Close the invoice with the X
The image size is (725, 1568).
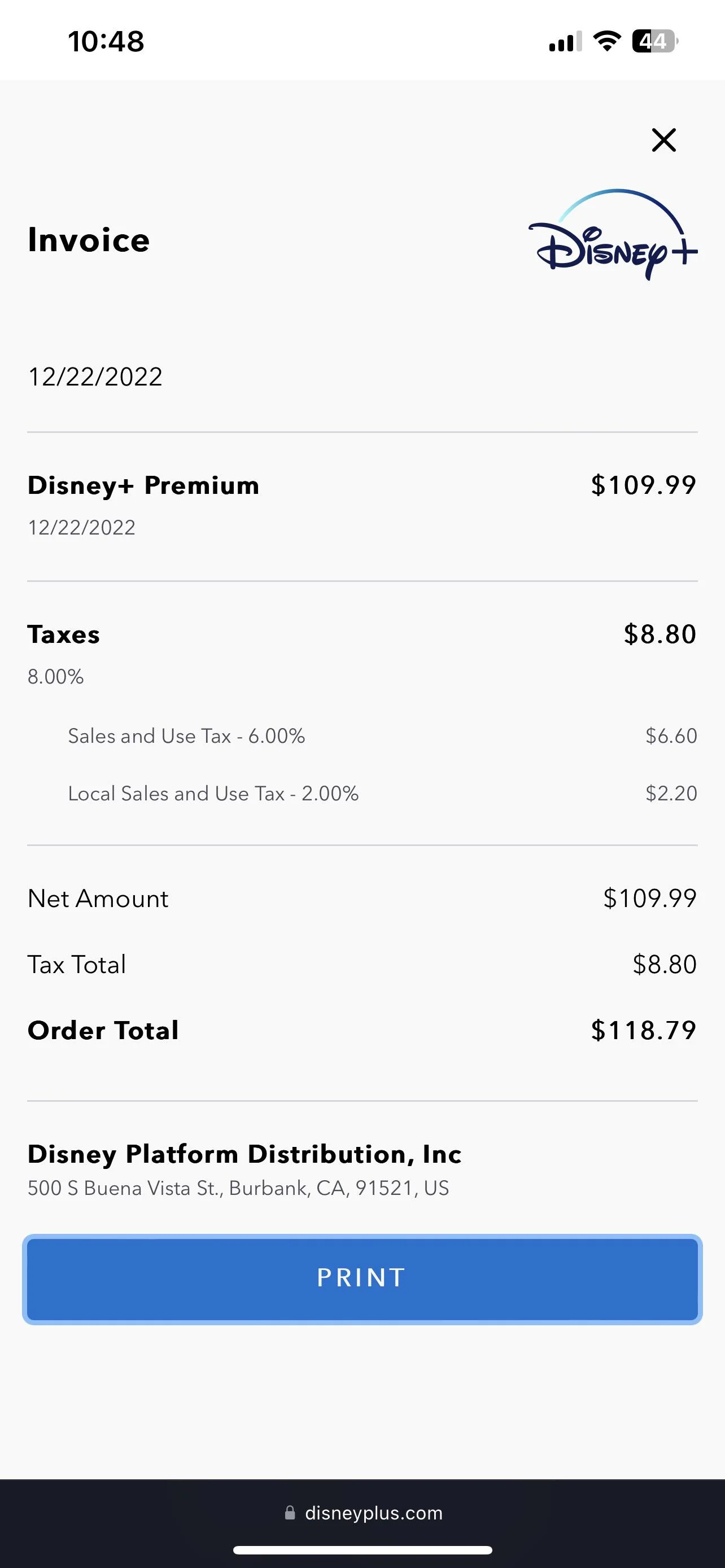[663, 140]
